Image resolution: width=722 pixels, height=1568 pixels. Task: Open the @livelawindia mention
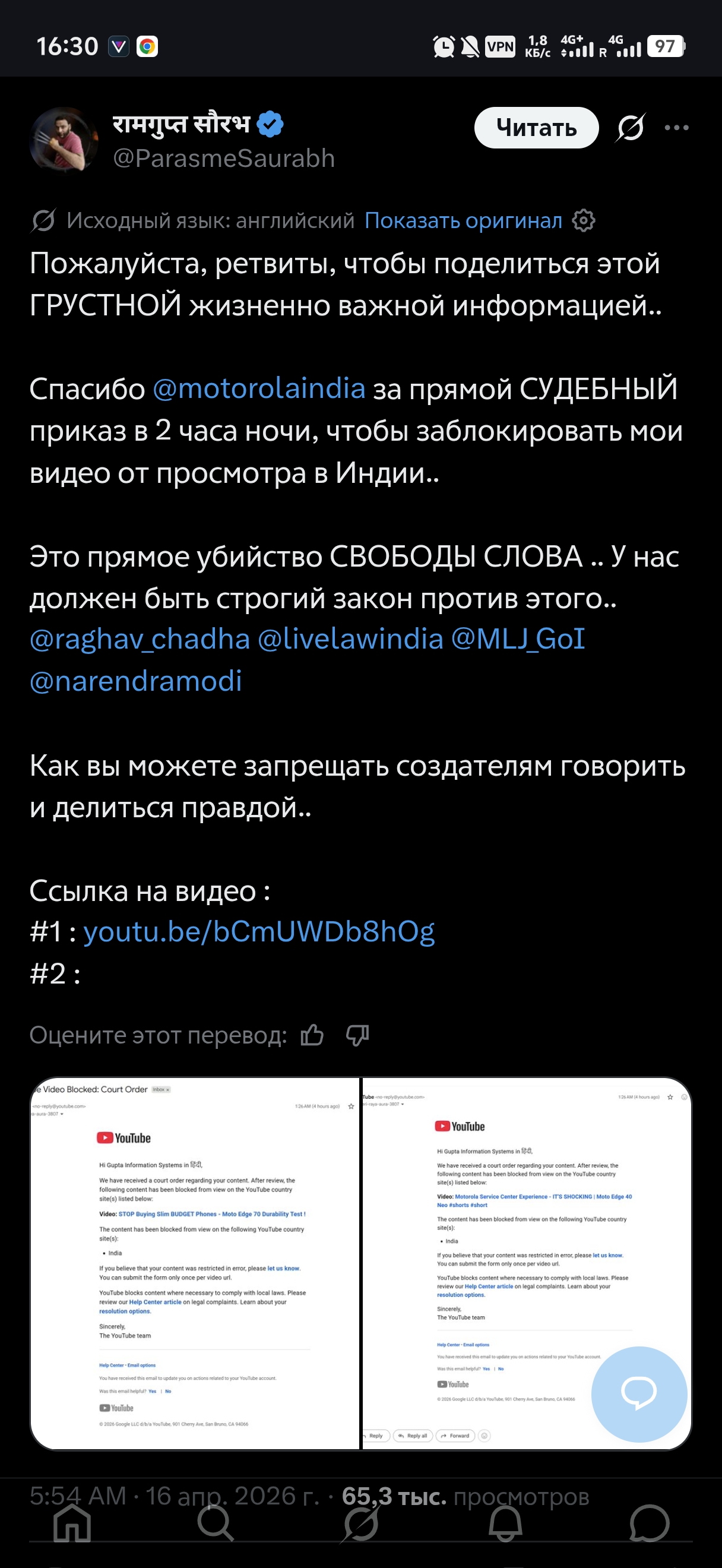coord(350,639)
